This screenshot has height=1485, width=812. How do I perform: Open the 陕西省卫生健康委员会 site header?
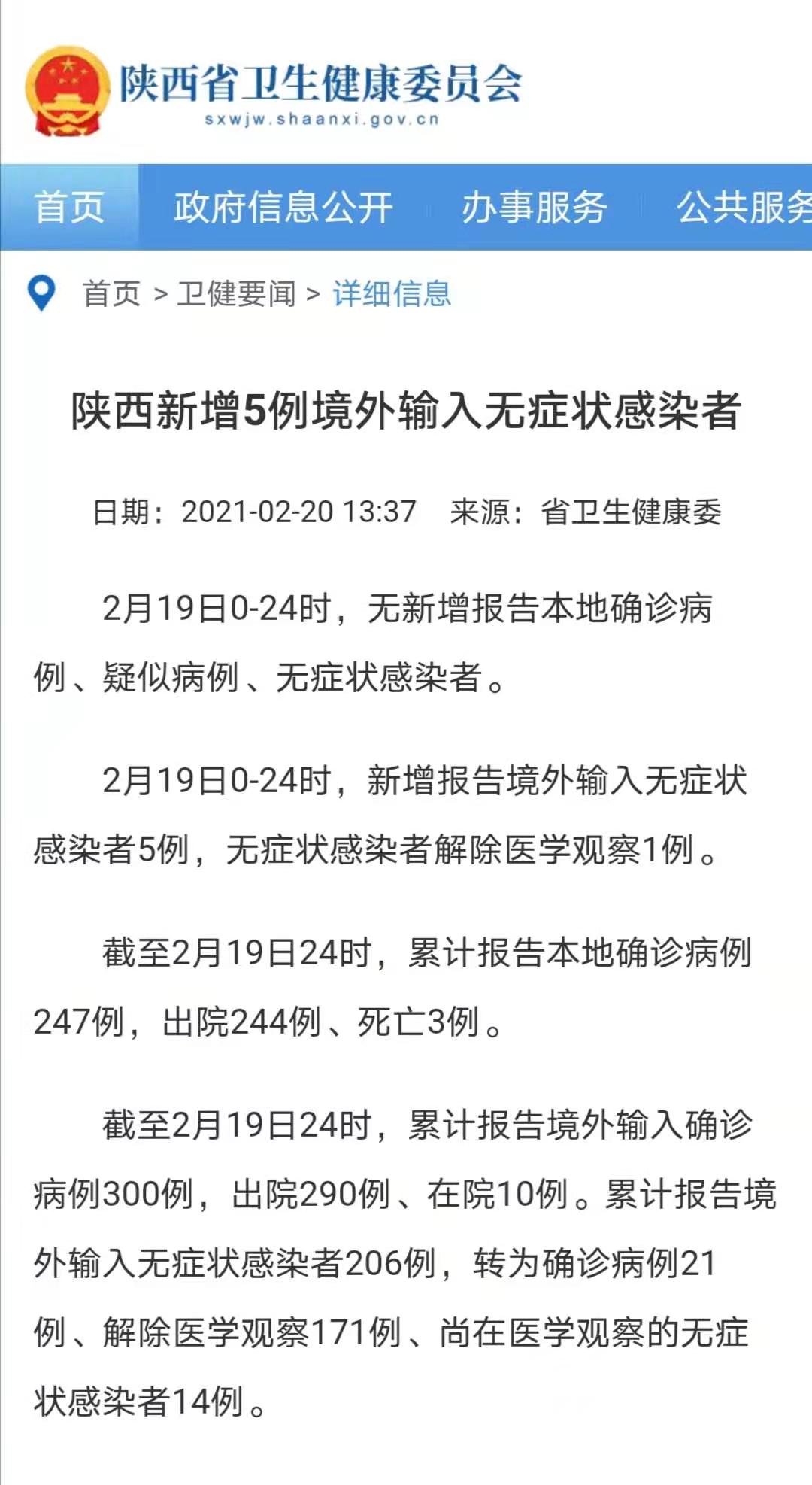[x=320, y=84]
